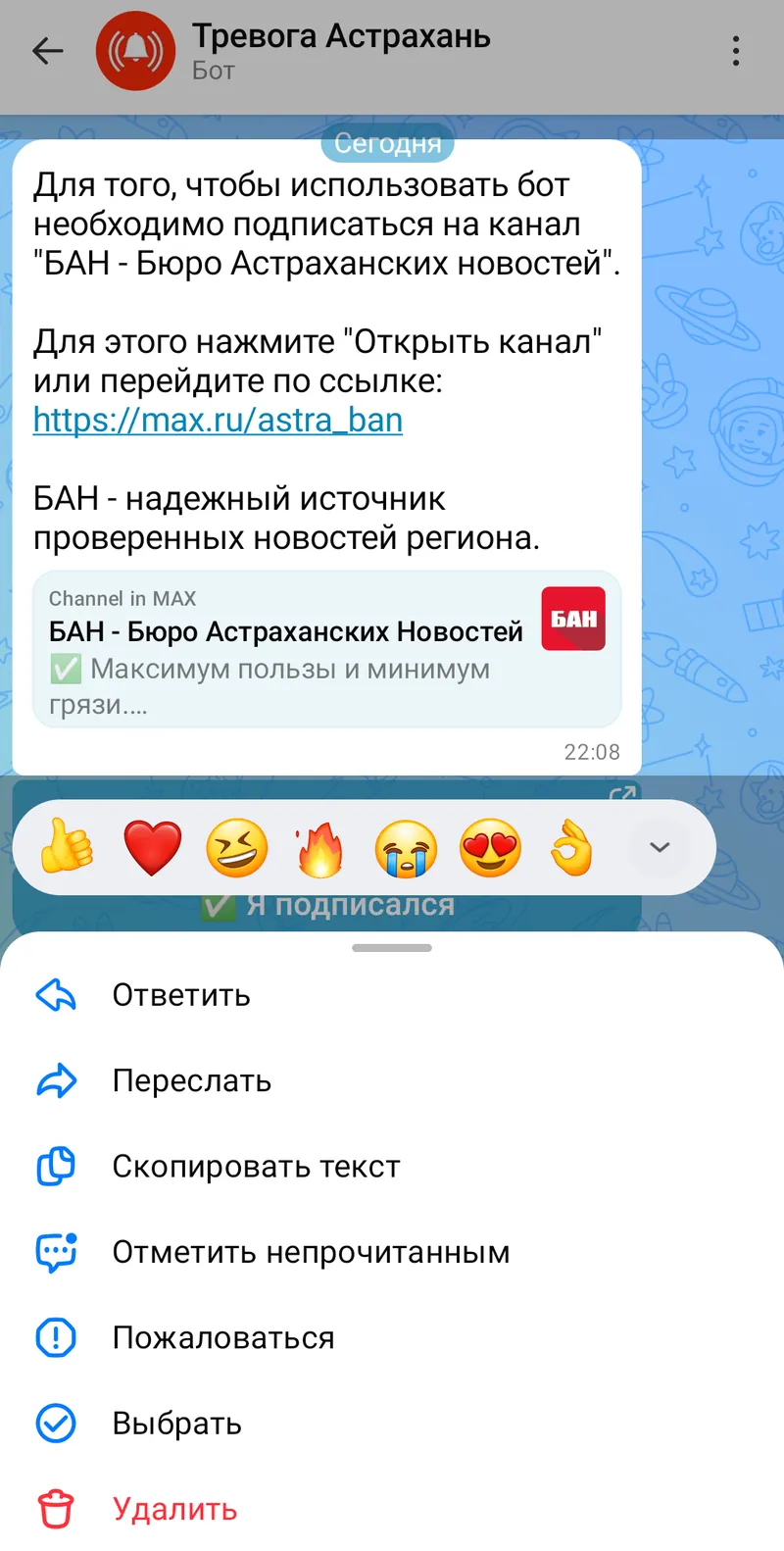React with laughing squint emoji
The height and width of the screenshot is (1551, 784).
click(x=237, y=847)
